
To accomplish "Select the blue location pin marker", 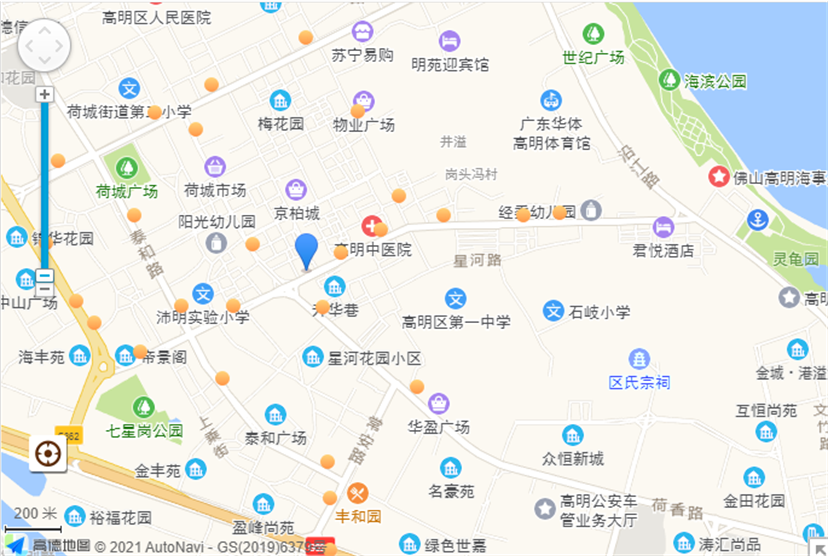I will 306,250.
